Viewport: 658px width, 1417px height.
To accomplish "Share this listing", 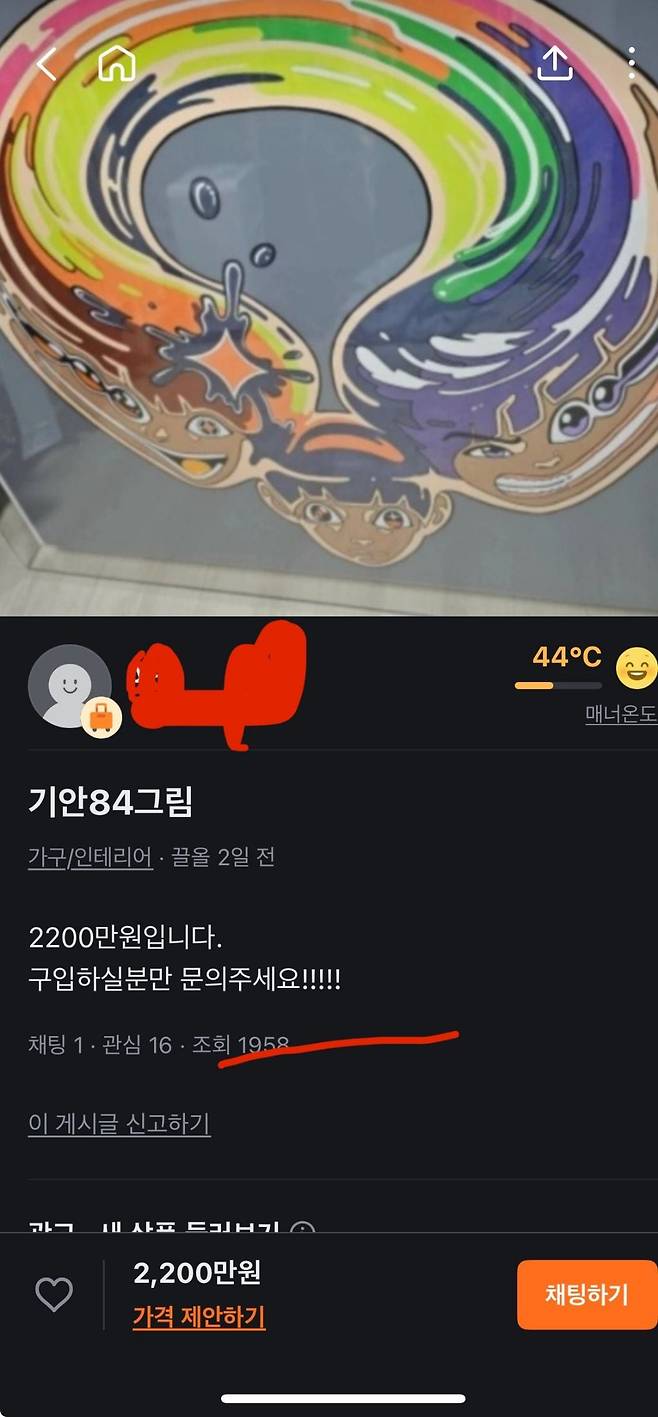I will [555, 64].
